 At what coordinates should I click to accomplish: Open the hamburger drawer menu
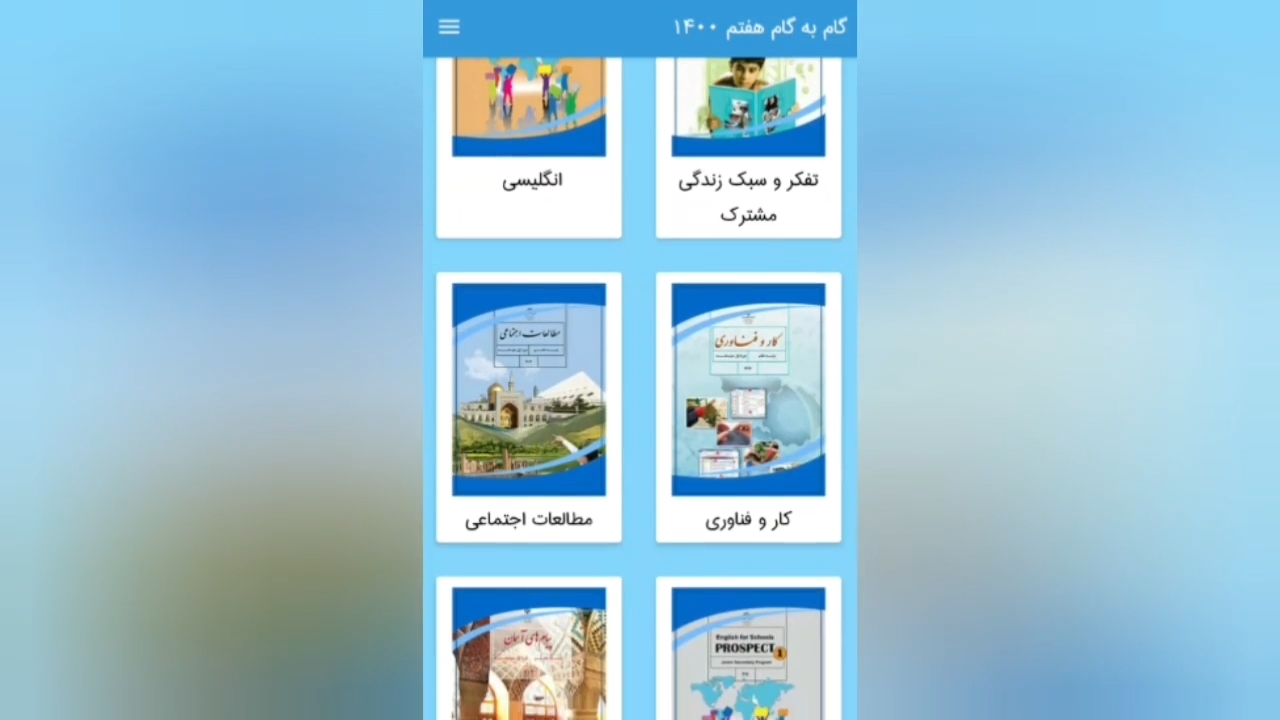tap(449, 27)
